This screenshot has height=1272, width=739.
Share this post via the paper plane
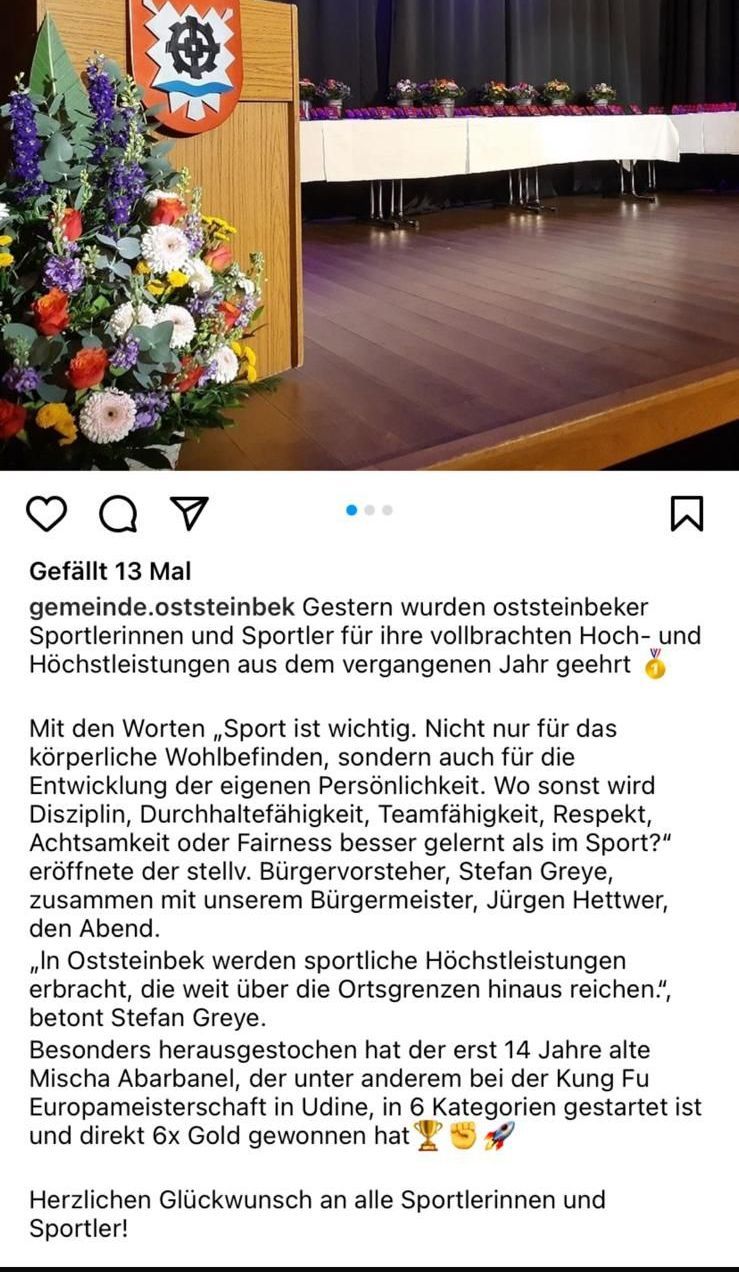pos(189,512)
